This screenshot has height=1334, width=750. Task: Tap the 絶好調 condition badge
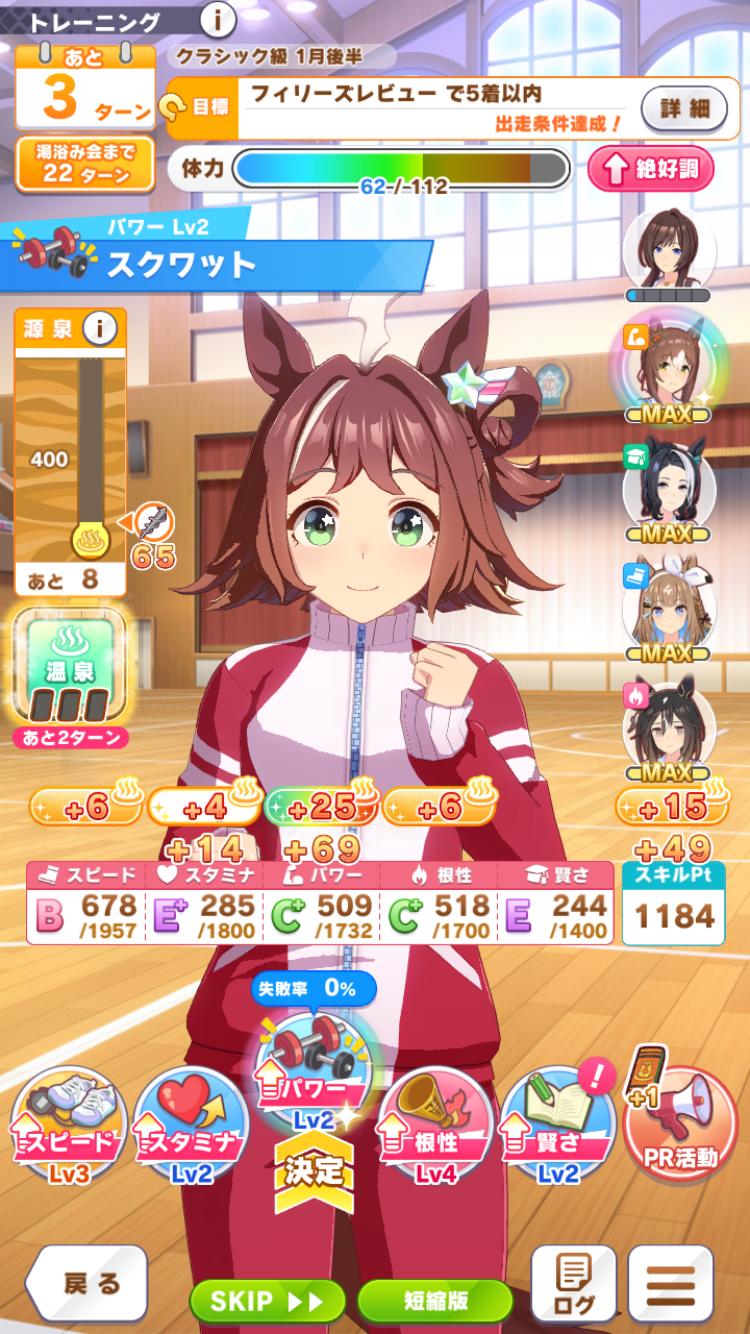click(x=651, y=169)
